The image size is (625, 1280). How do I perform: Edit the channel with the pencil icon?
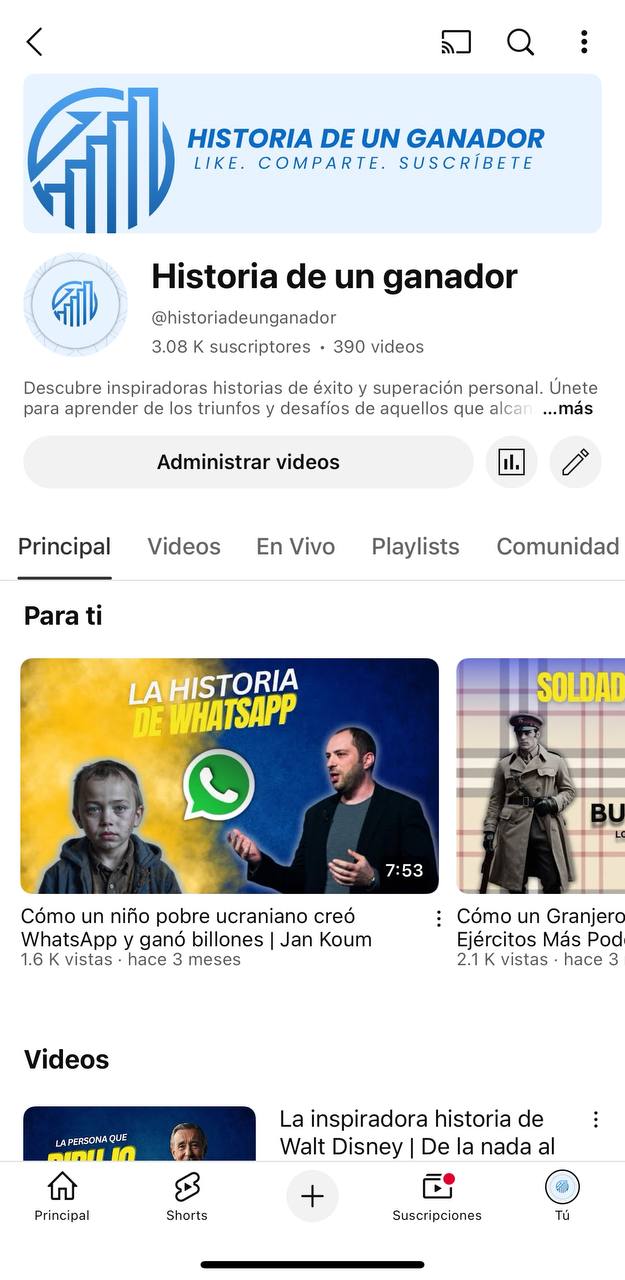pos(575,462)
